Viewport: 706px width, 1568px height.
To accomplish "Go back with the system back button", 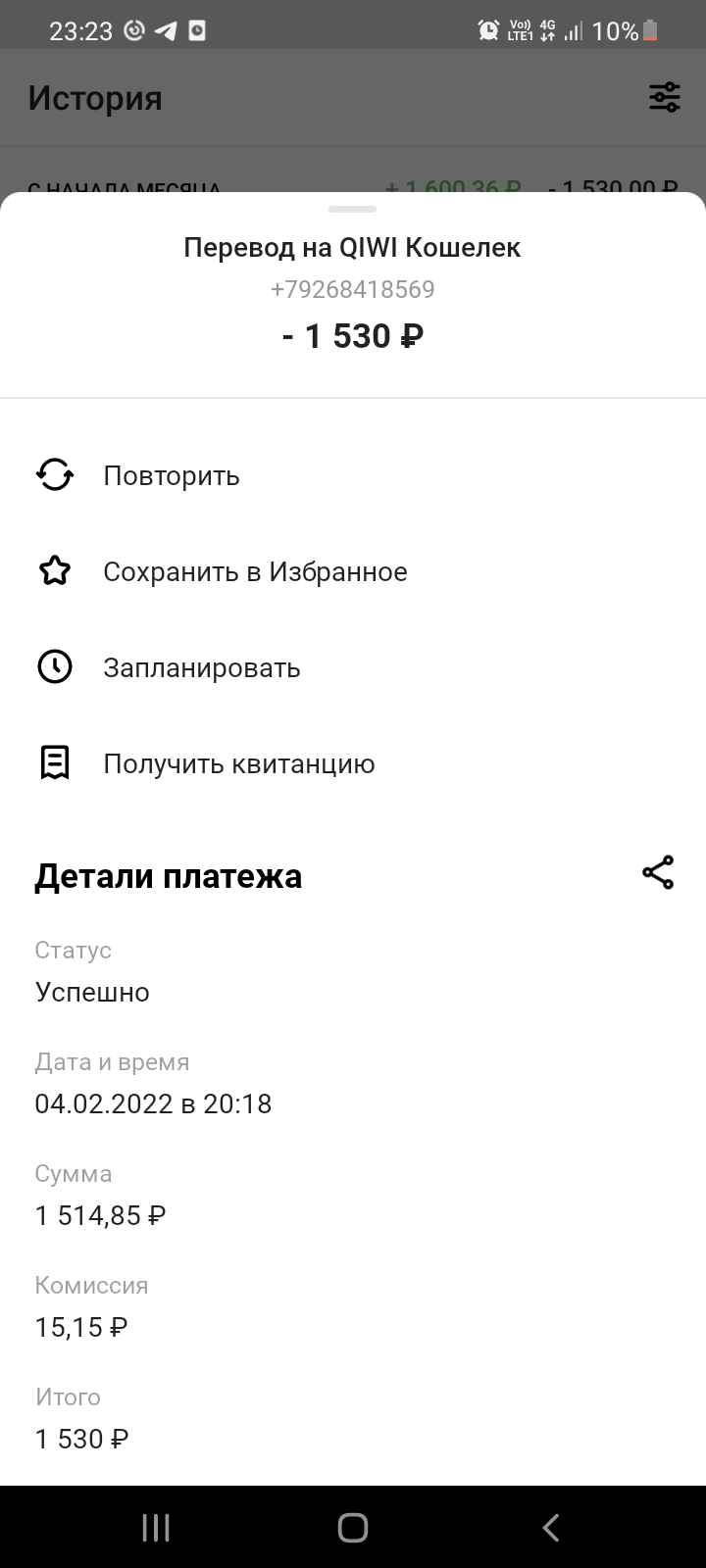I will (551, 1527).
